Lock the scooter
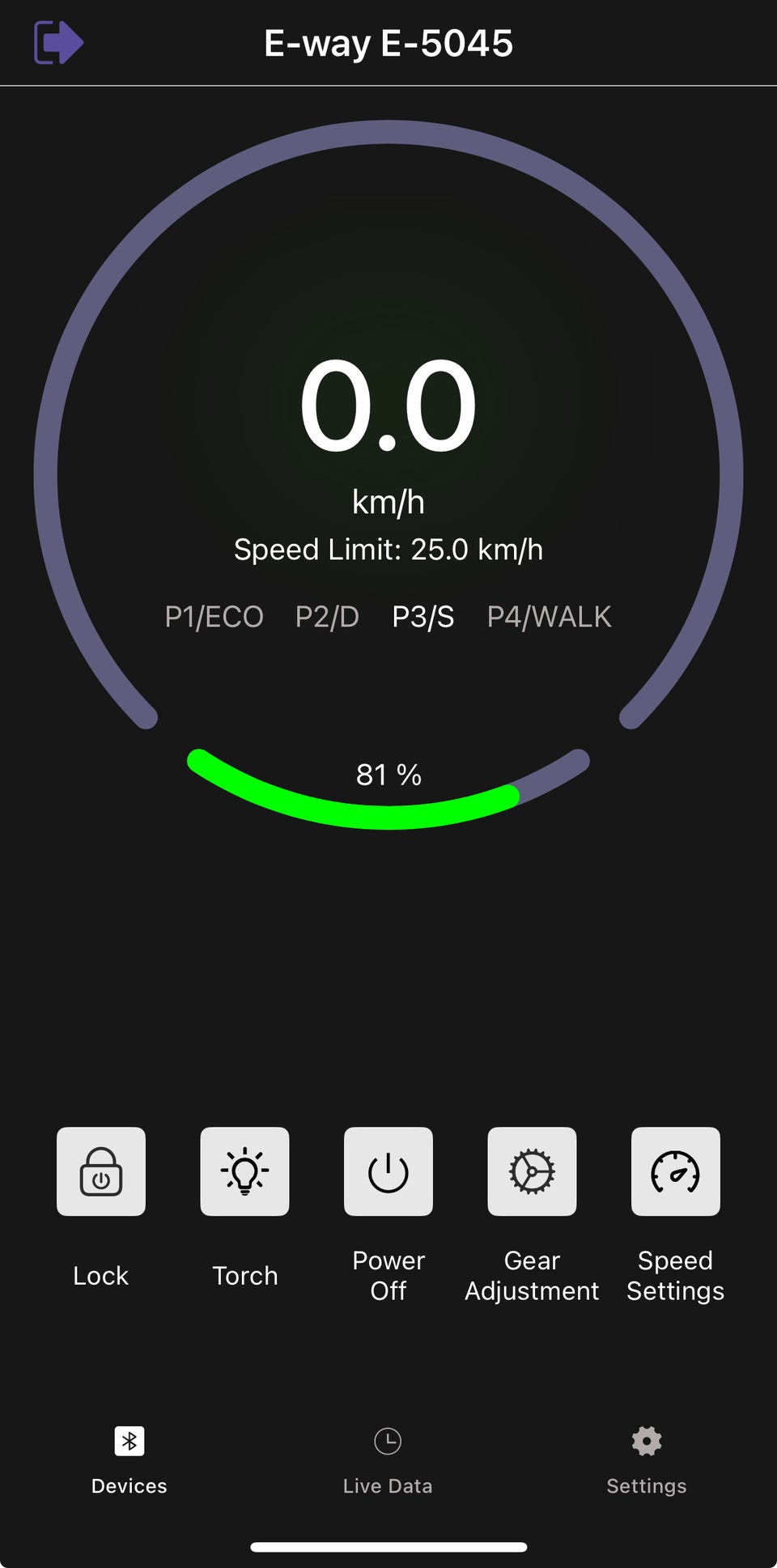The height and width of the screenshot is (1568, 777). [101, 1171]
